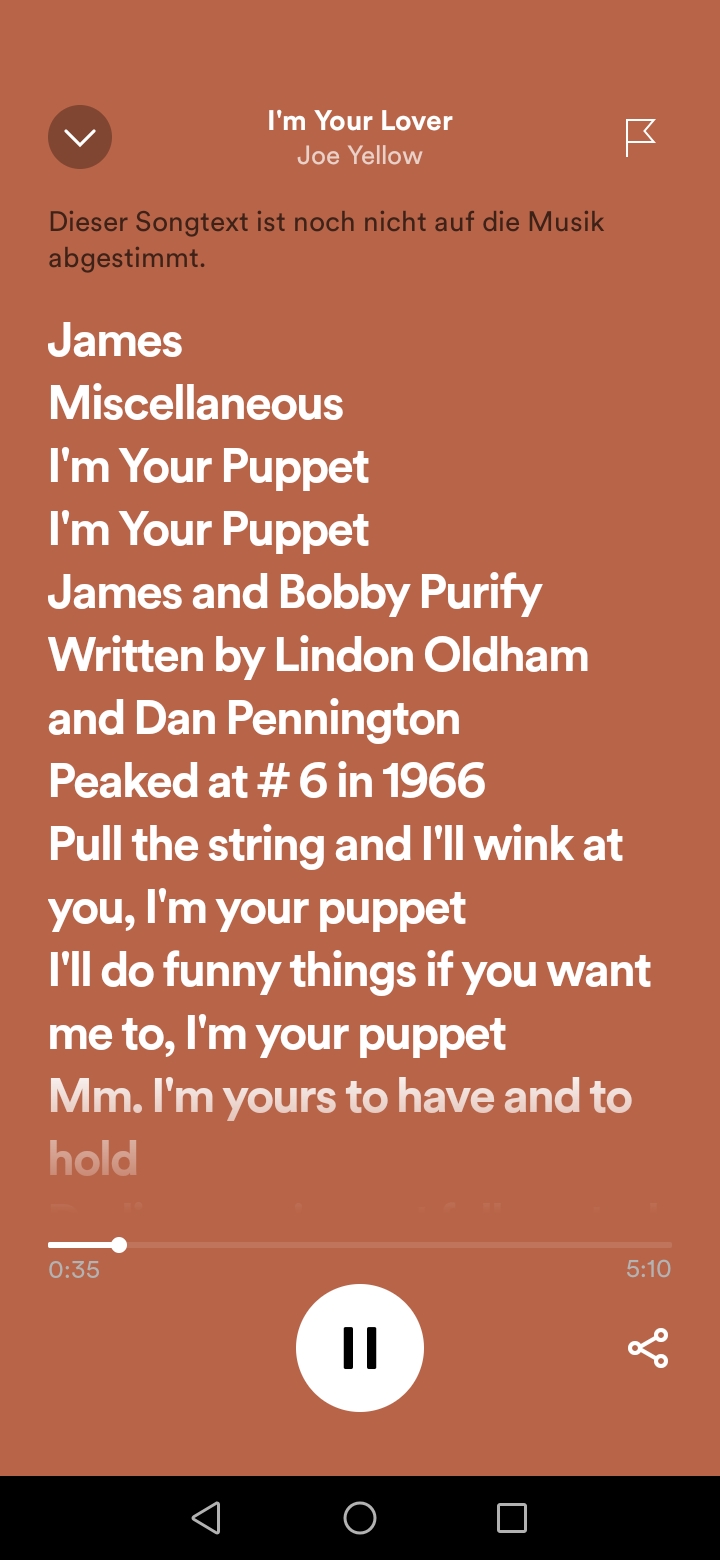The height and width of the screenshot is (1560, 720).
Task: Go back using system navigation
Action: [206, 1518]
